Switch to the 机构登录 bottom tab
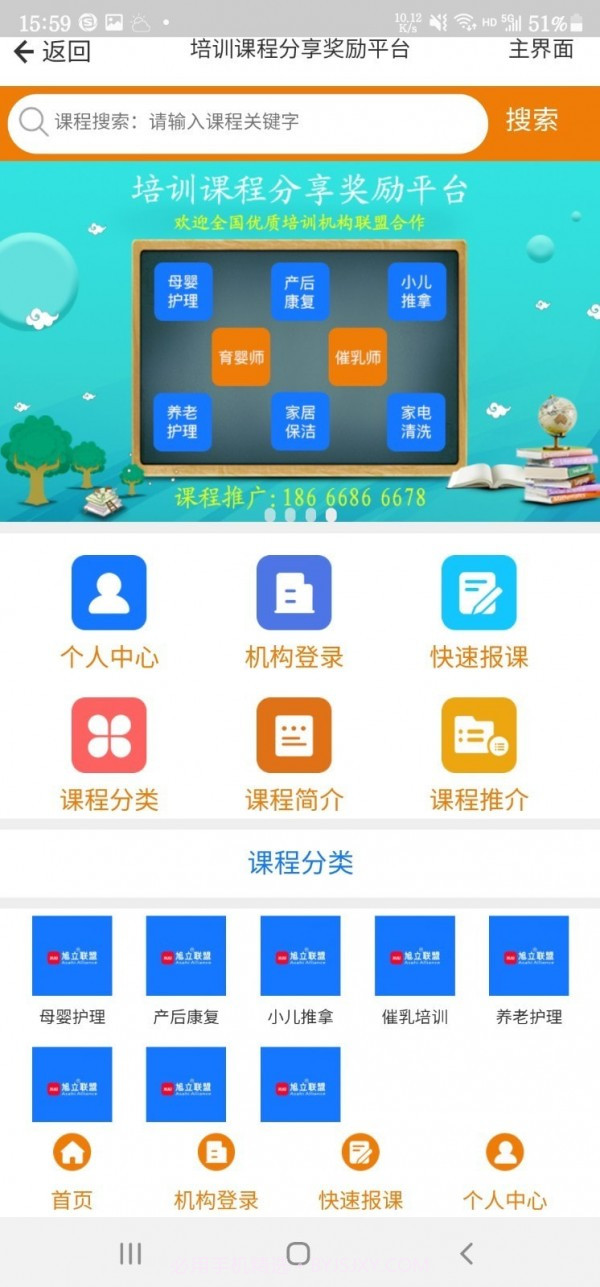 click(x=216, y=1170)
